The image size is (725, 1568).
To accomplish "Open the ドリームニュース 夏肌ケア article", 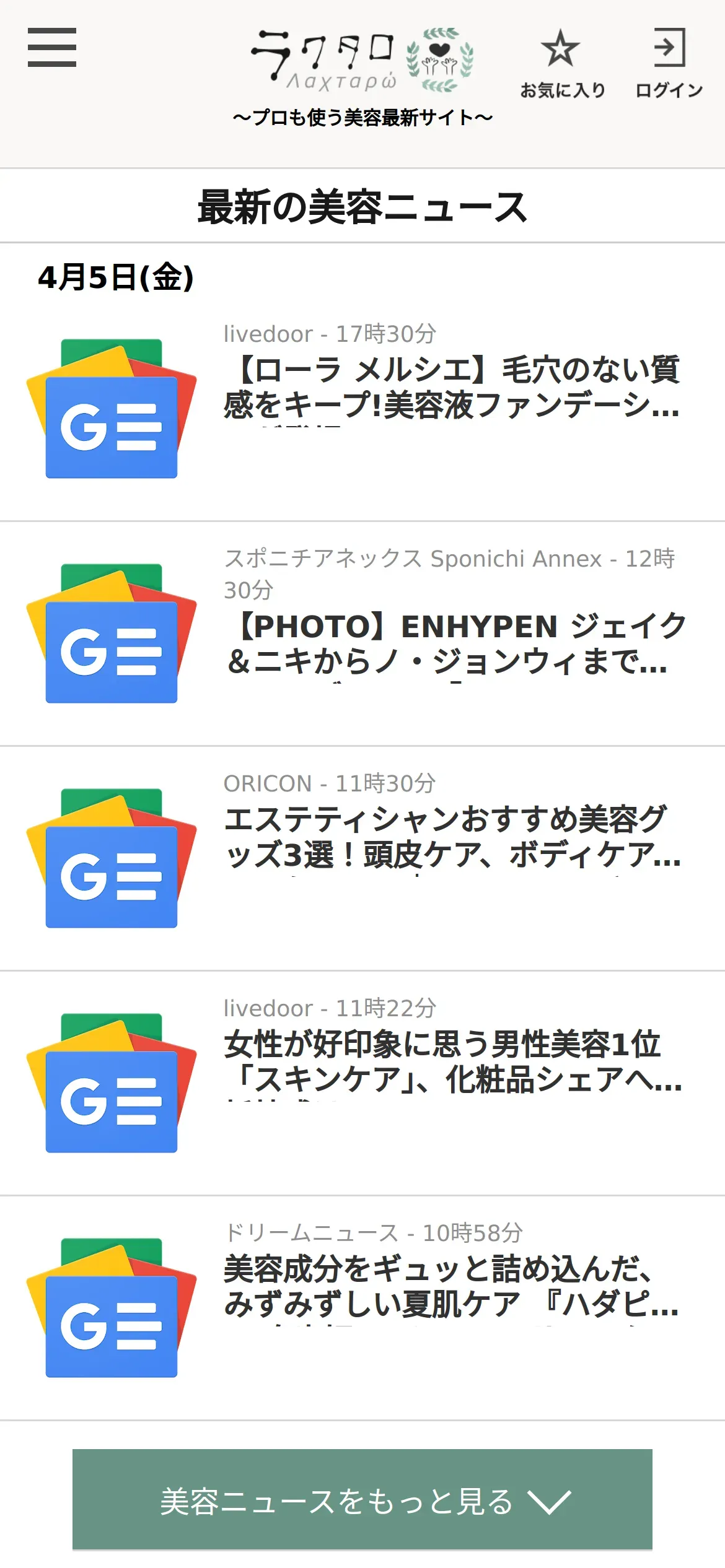I will tap(362, 1308).
